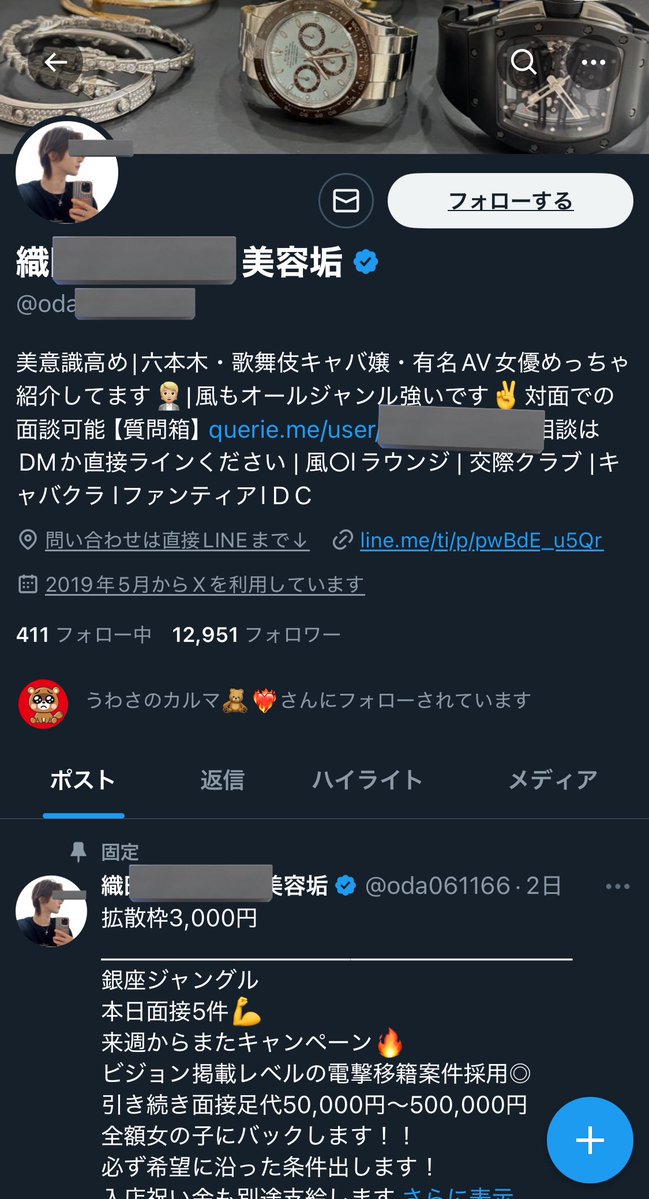Open the search magnifier on profile
This screenshot has width=649, height=1199.
pyautogui.click(x=524, y=62)
